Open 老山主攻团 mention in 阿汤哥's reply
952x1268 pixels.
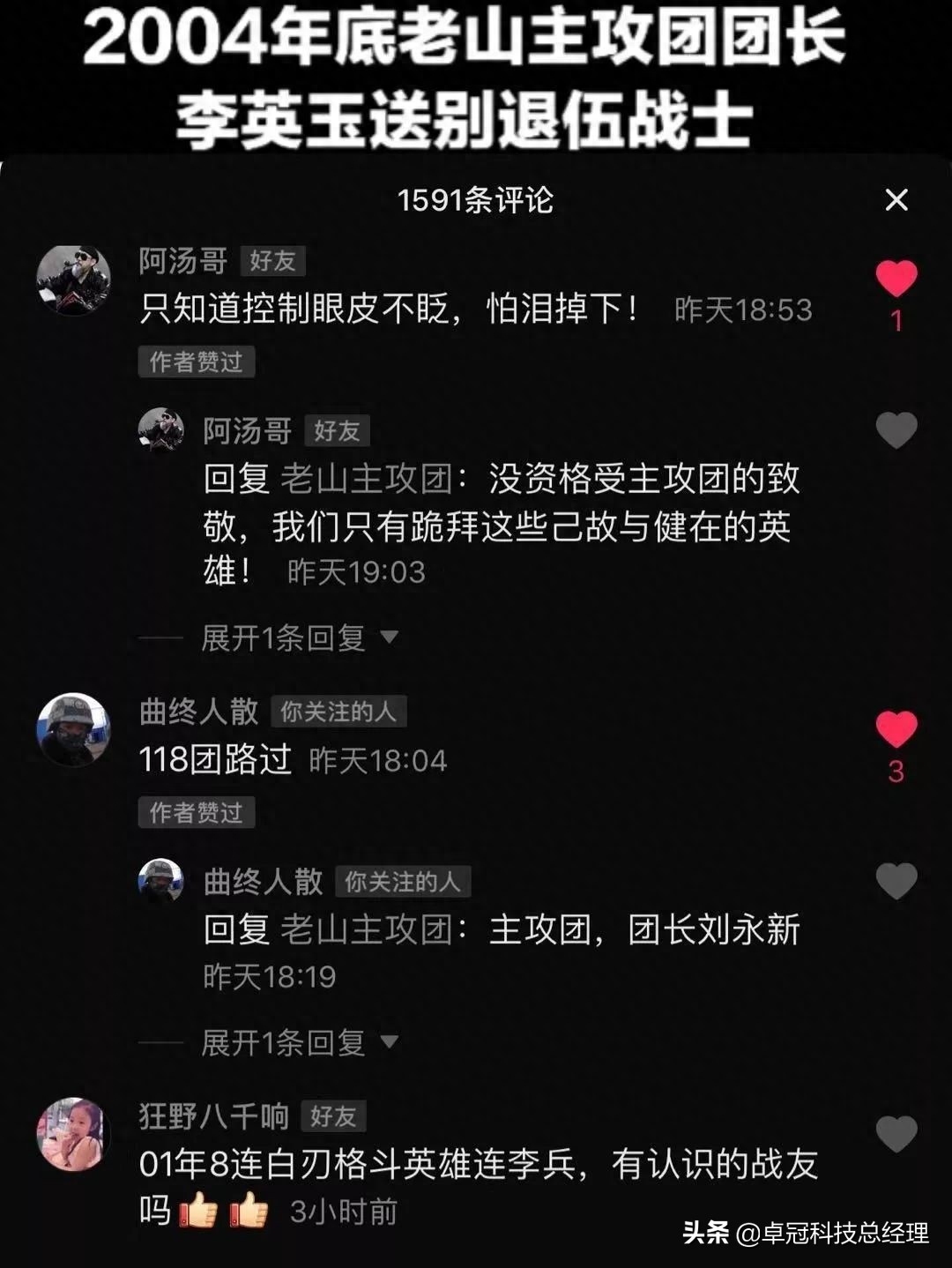coord(366,479)
